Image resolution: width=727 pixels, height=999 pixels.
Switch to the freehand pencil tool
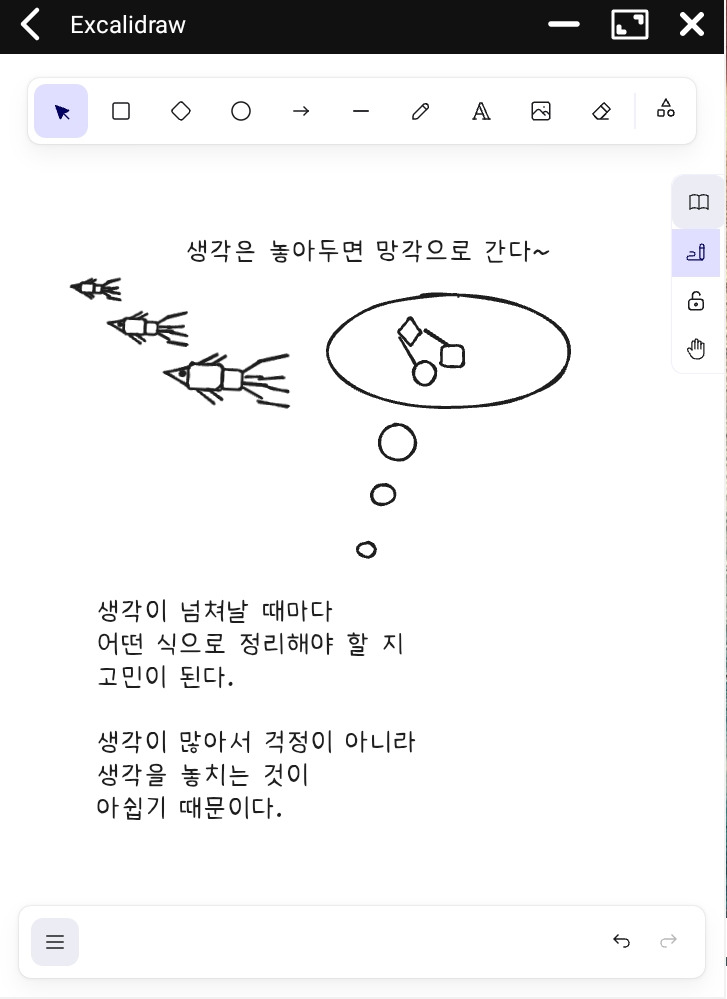pyautogui.click(x=421, y=111)
